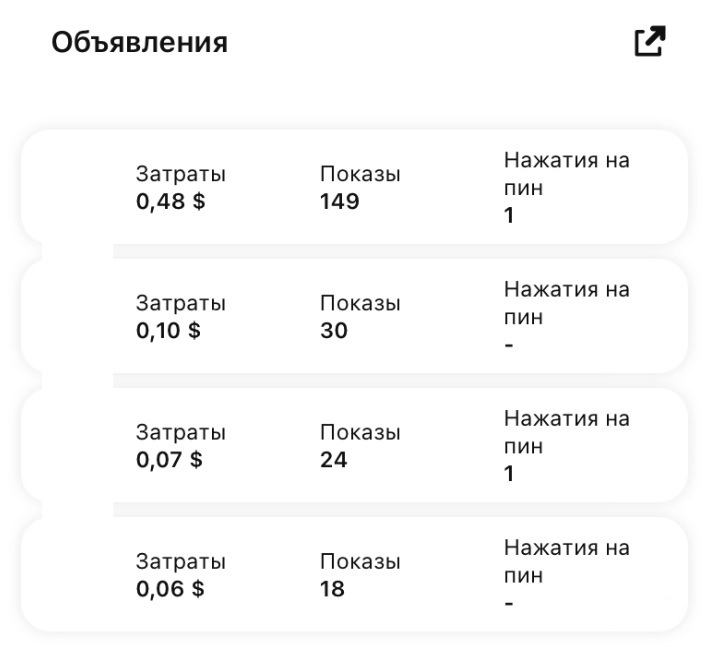Open the ad card with 0,48 $ spend
Image resolution: width=706 pixels, height=647 pixels.
pos(354,187)
